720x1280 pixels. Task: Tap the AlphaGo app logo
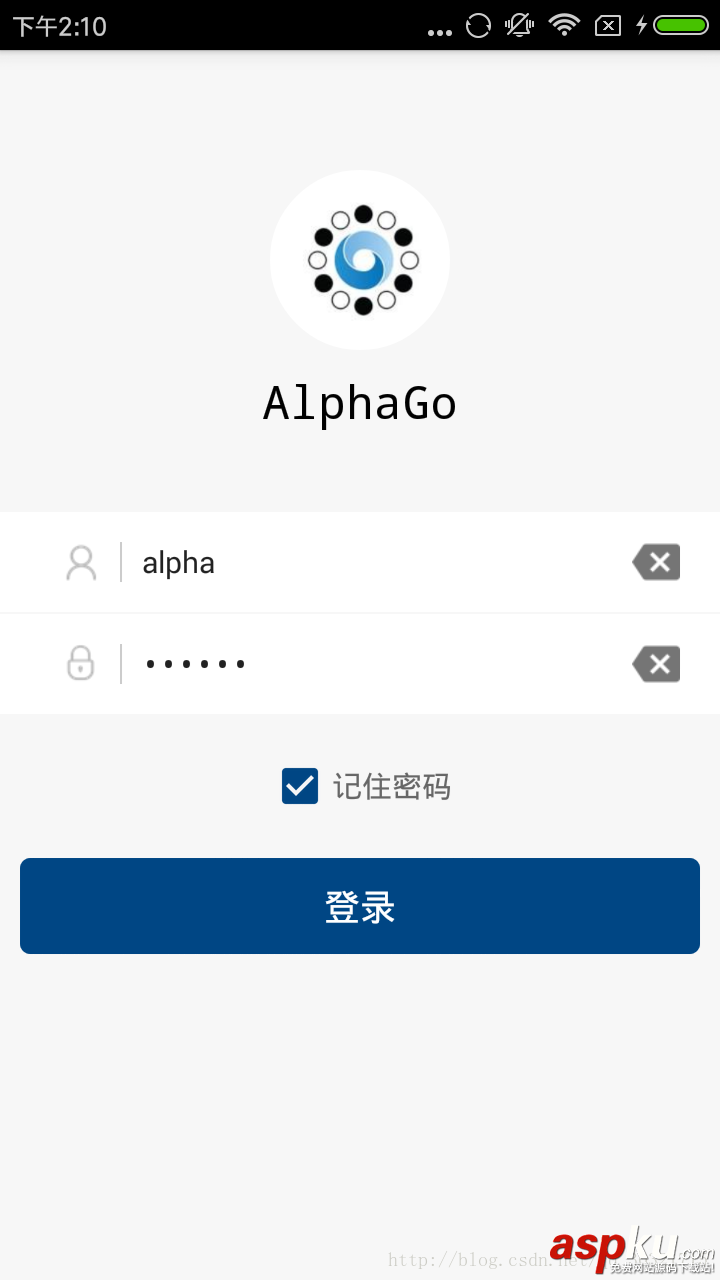(x=360, y=260)
